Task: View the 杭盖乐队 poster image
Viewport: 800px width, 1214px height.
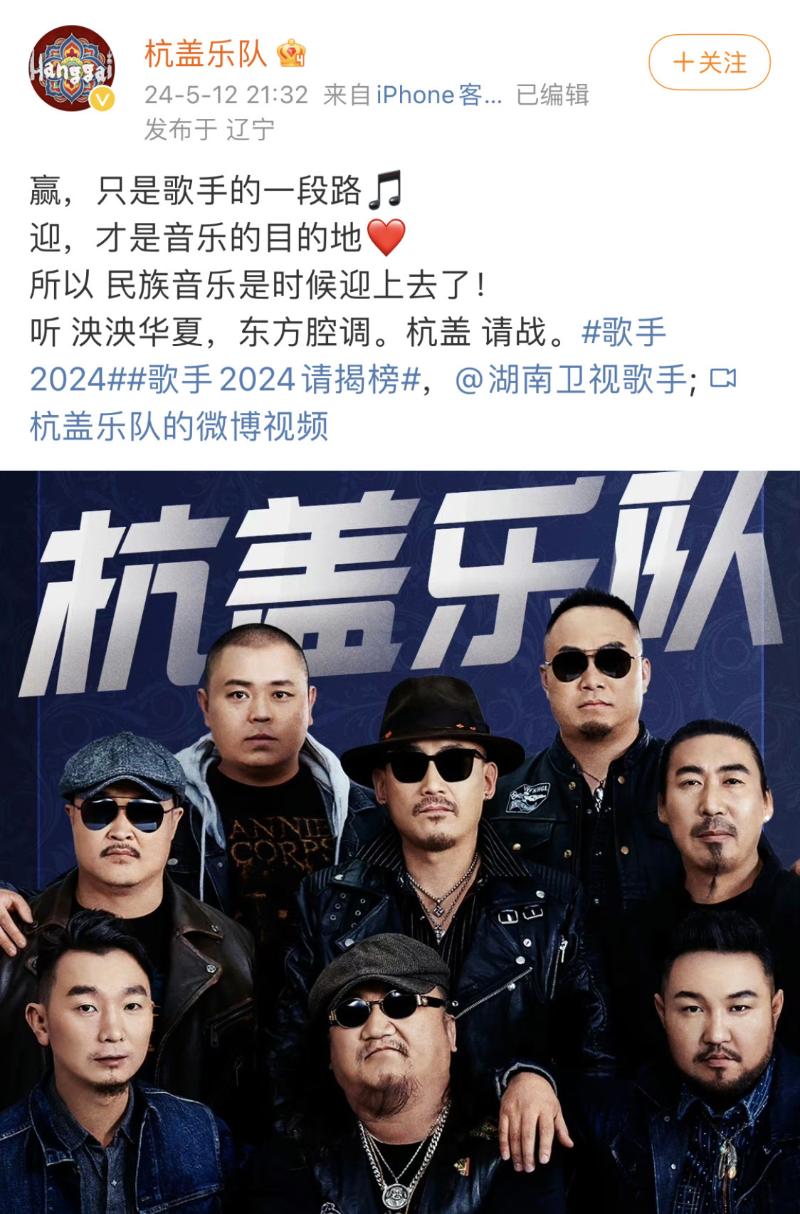Action: (x=400, y=840)
